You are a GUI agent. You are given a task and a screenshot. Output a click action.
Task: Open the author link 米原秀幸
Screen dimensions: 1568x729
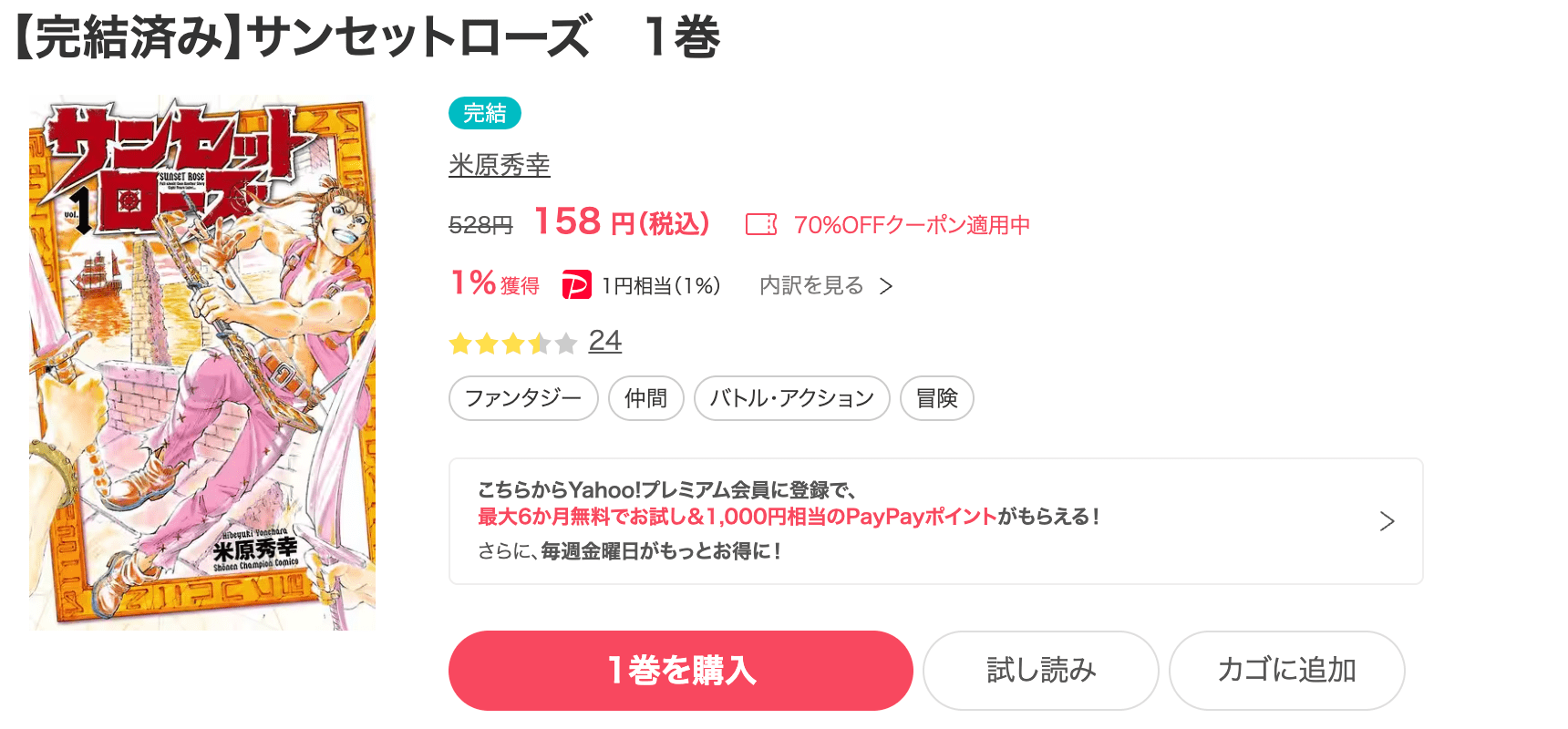tap(499, 165)
